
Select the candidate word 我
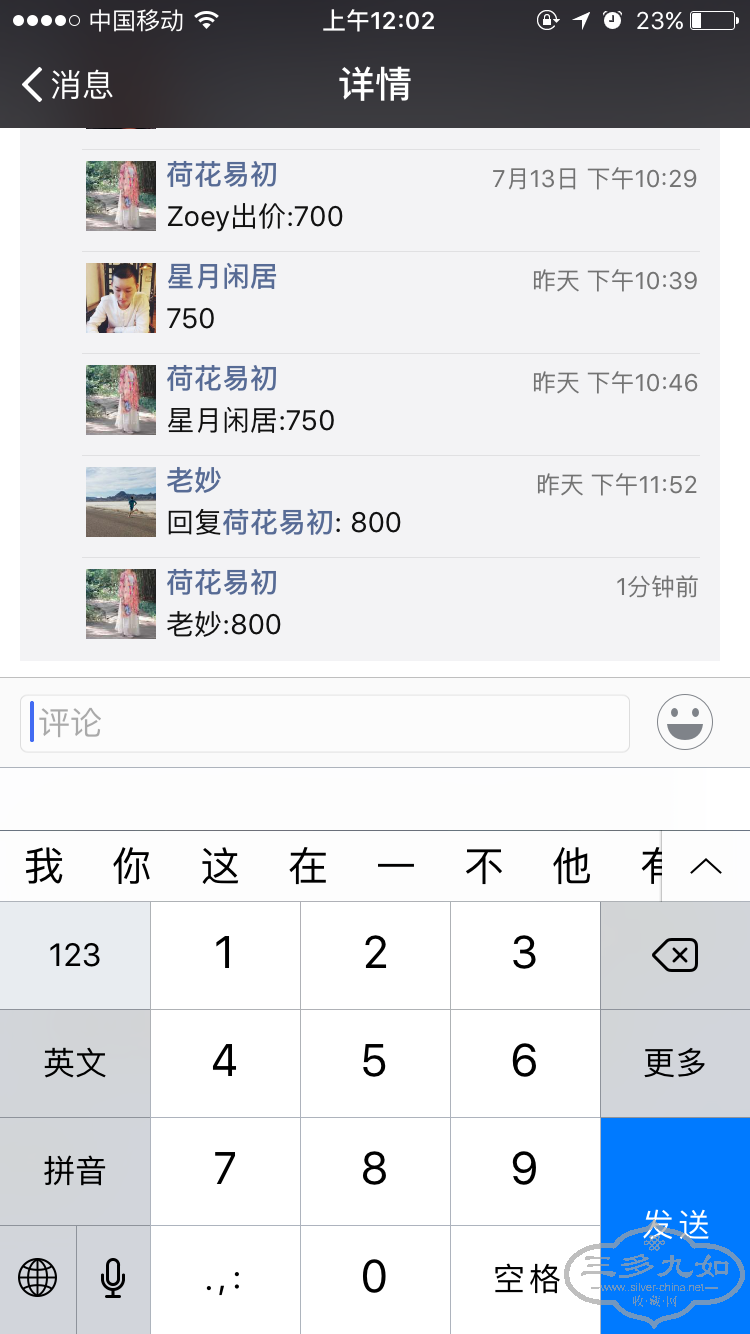point(44,866)
